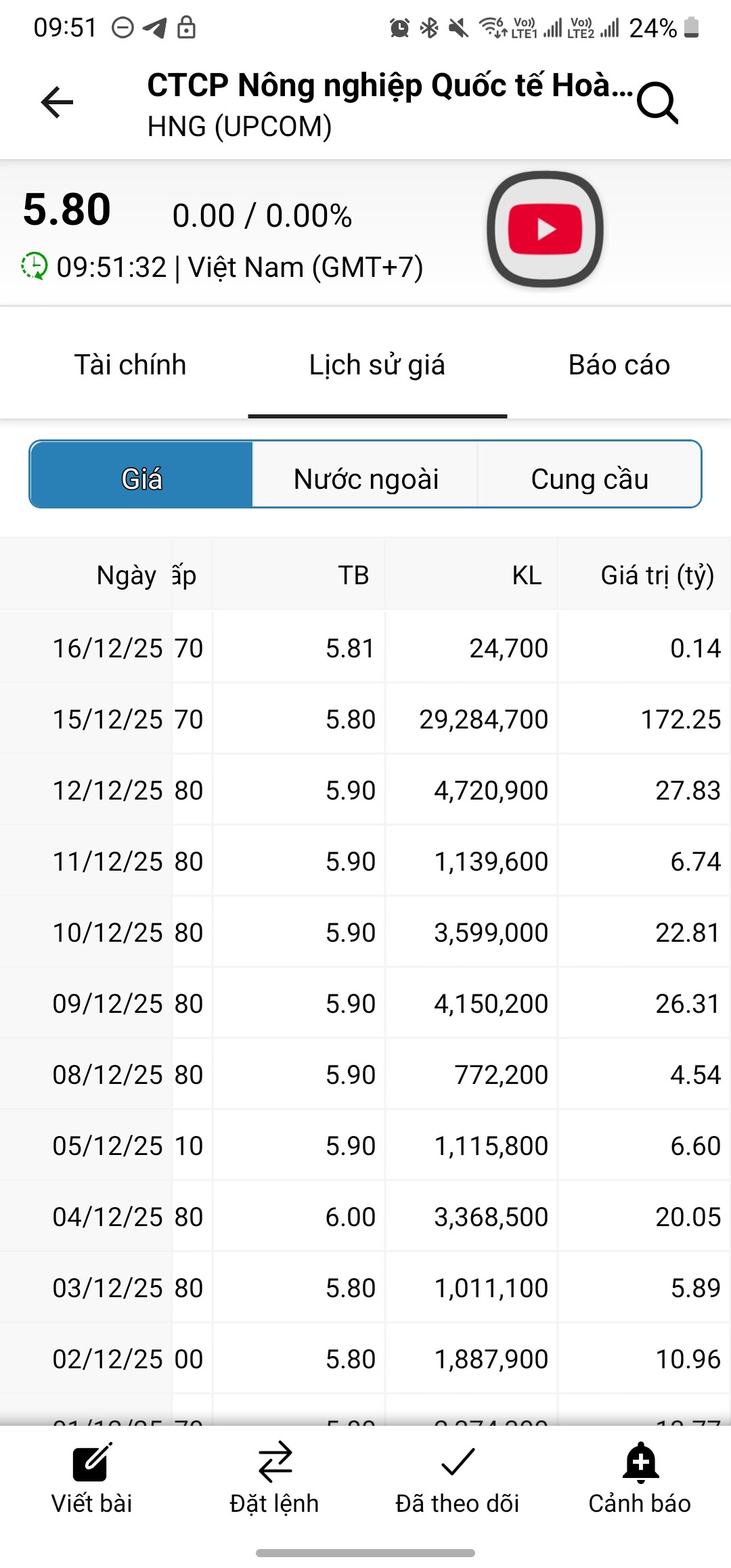The image size is (731, 1568).
Task: Place an order via Đặt lệnh
Action: [274, 1480]
